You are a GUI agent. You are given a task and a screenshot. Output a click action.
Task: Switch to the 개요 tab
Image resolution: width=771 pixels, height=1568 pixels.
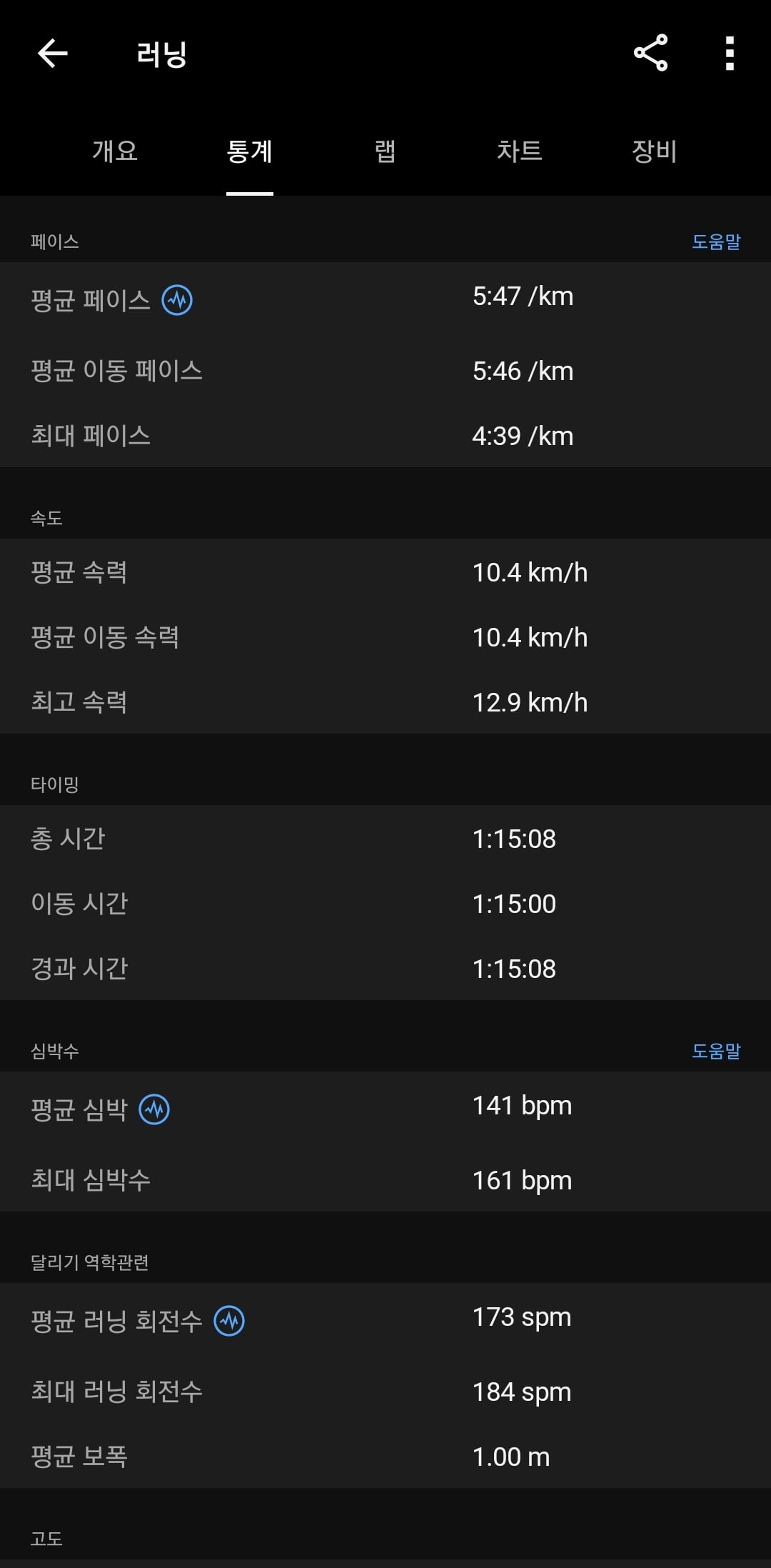115,151
